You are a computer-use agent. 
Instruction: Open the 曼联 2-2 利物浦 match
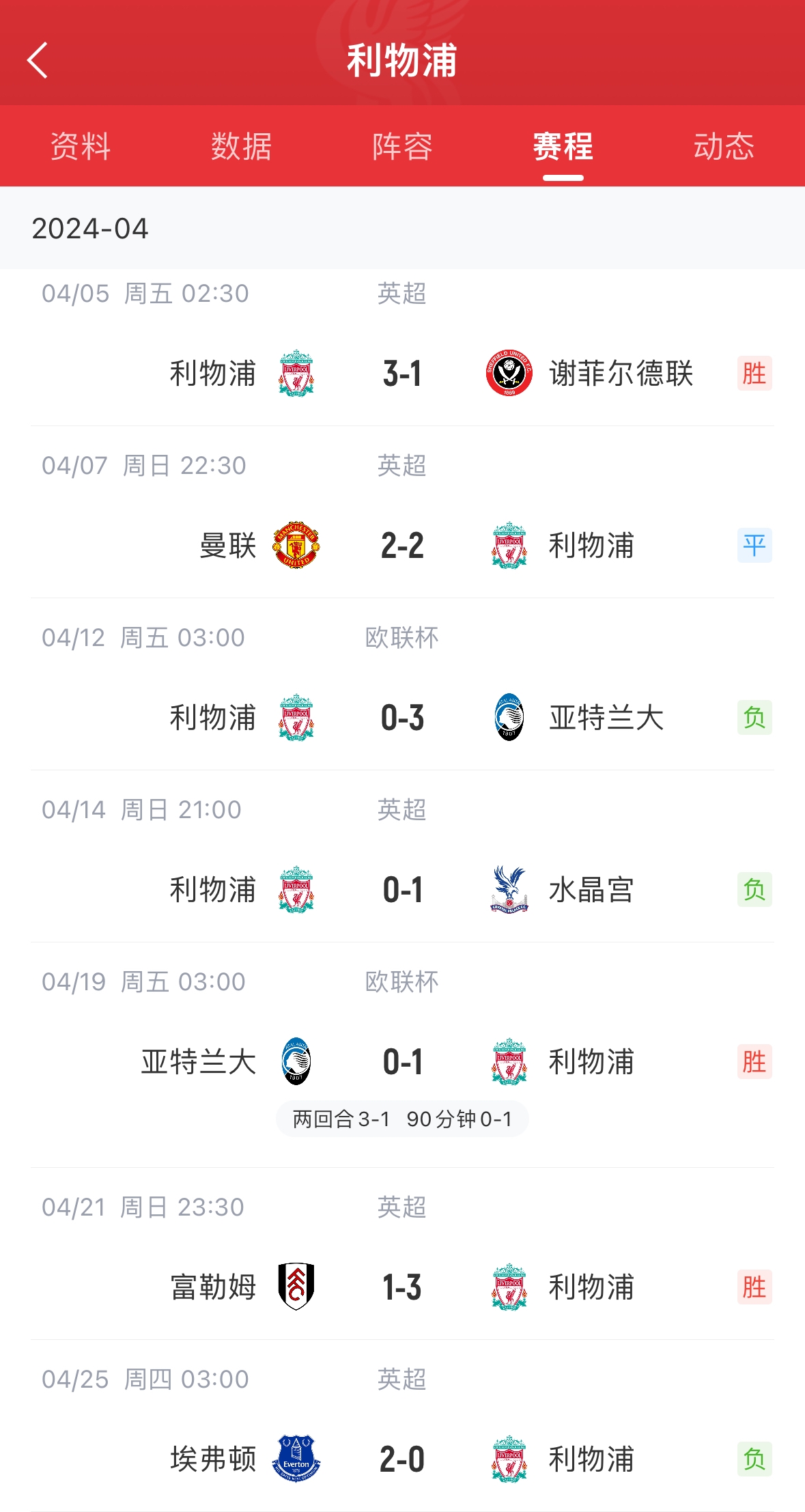pyautogui.click(x=402, y=546)
